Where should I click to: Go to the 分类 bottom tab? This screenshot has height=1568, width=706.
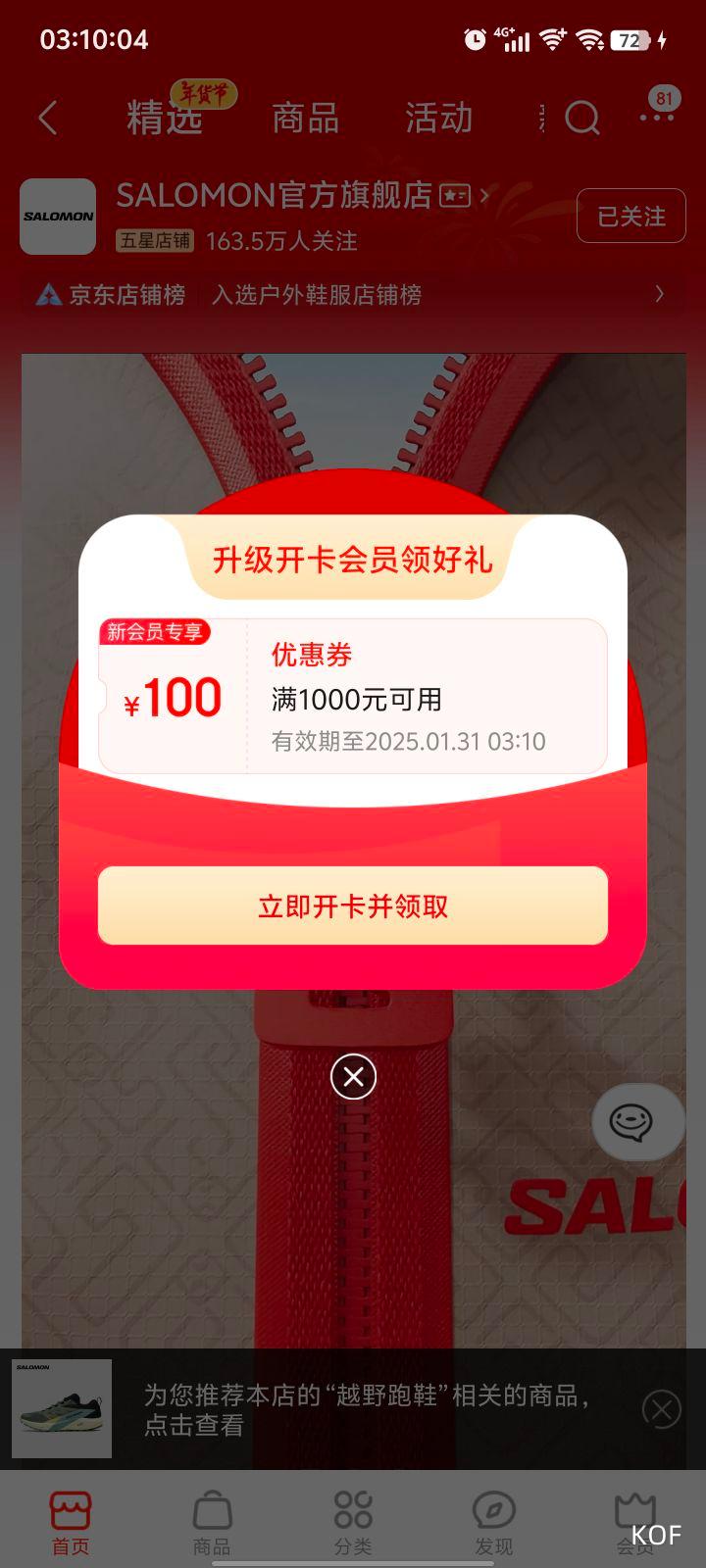(353, 1524)
